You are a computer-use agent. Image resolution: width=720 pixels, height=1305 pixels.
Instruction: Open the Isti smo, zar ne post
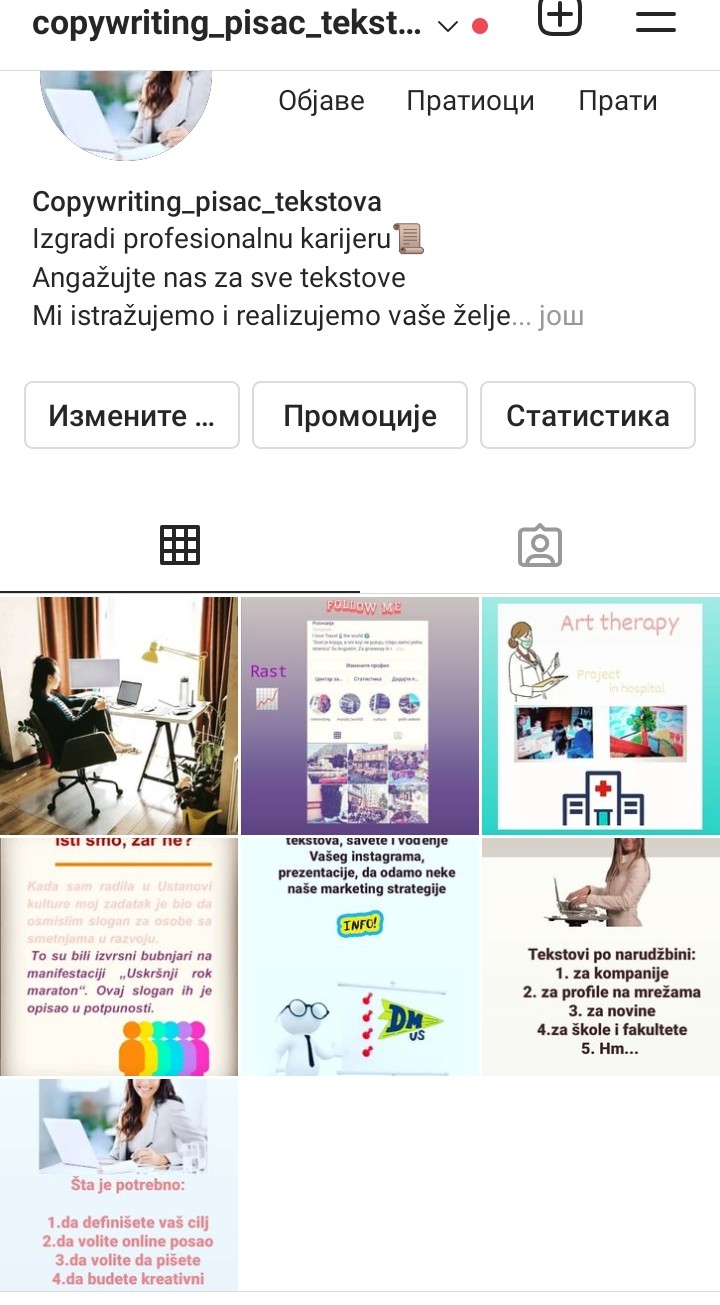click(119, 957)
